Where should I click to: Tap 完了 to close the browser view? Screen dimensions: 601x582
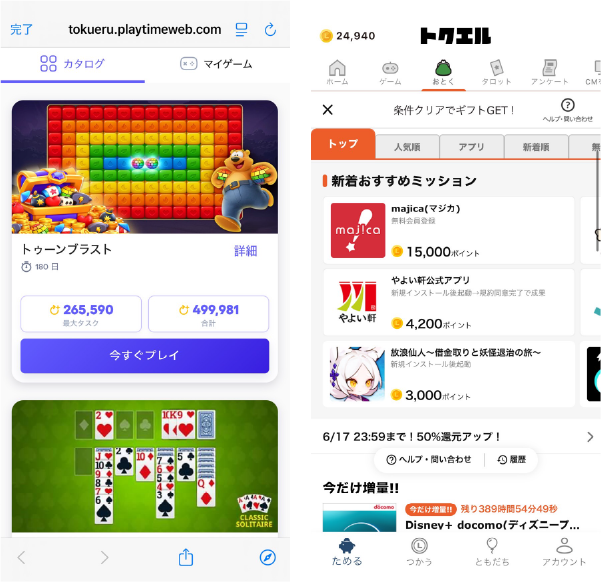coord(21,30)
